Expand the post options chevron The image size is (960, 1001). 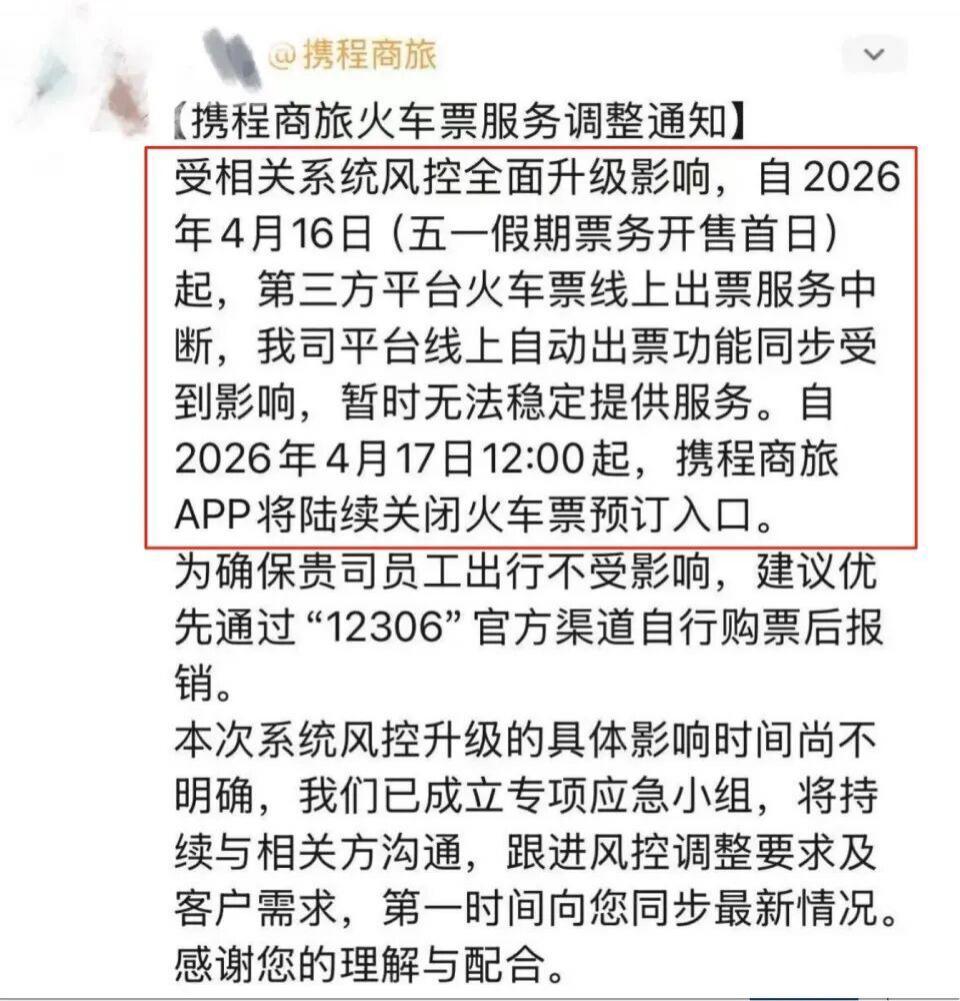click(874, 54)
